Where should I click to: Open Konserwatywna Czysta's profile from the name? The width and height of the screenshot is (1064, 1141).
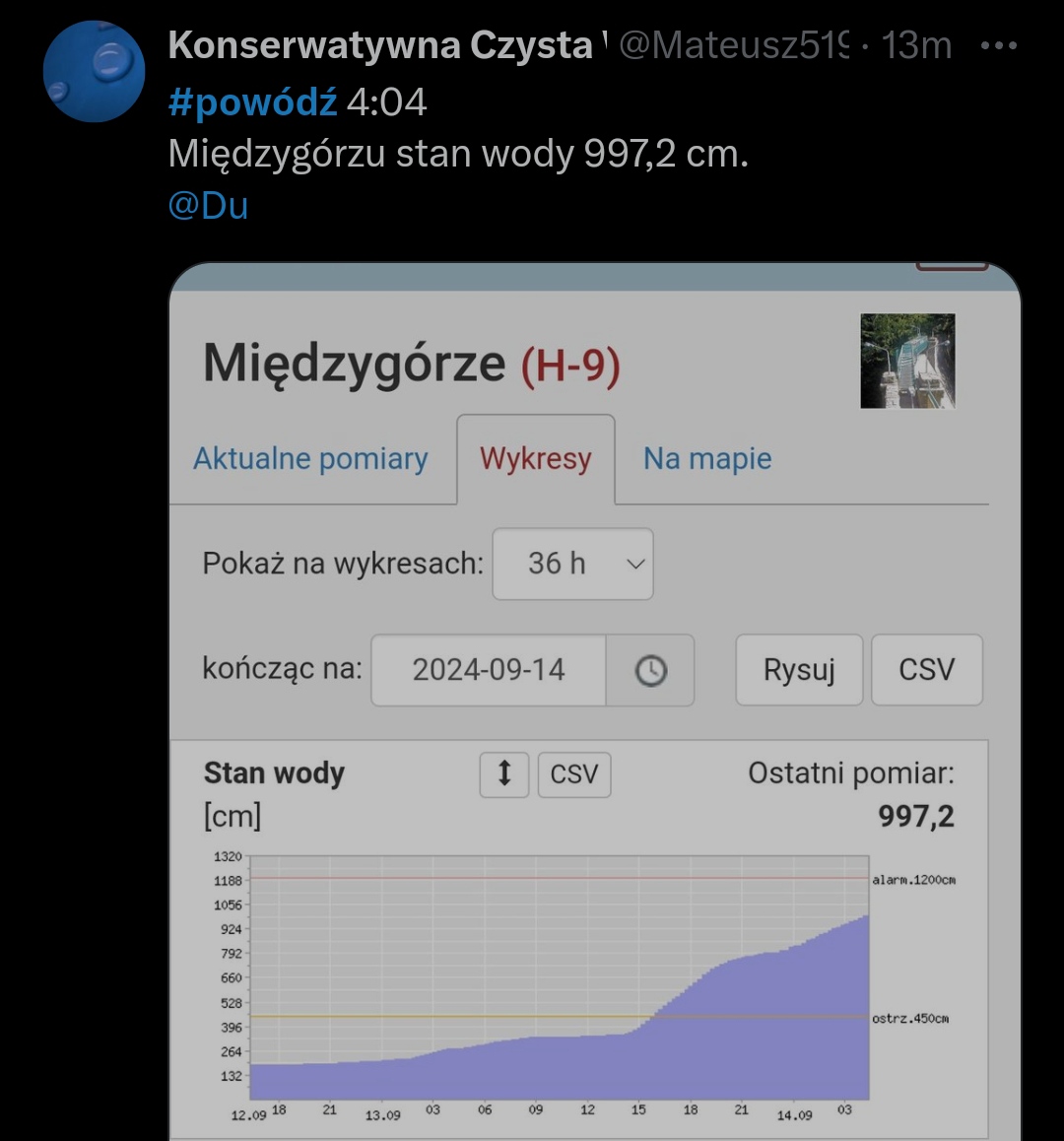pyautogui.click(x=380, y=45)
